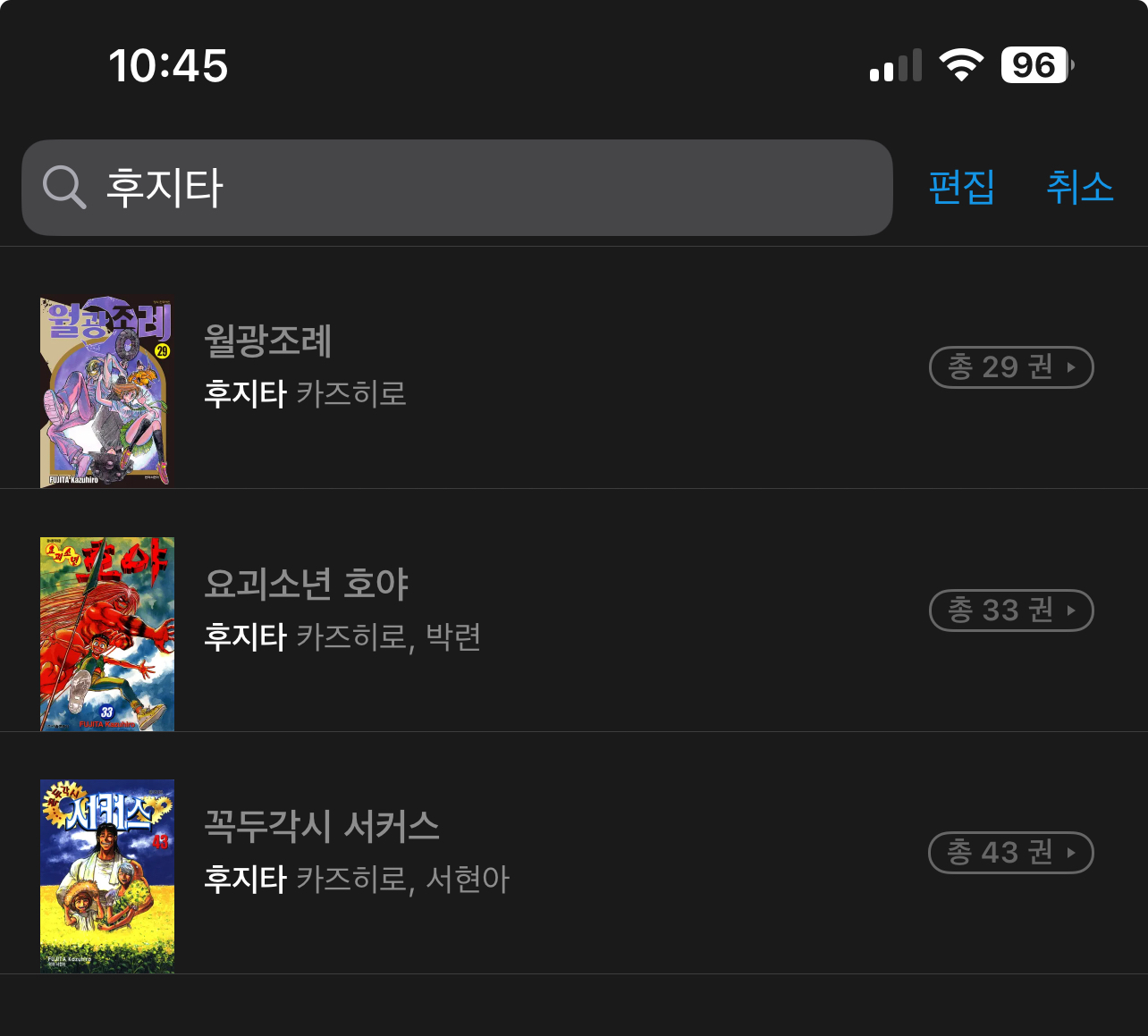The height and width of the screenshot is (1036, 1148).
Task: Open the 월광조례 series row
Action: [x=574, y=367]
